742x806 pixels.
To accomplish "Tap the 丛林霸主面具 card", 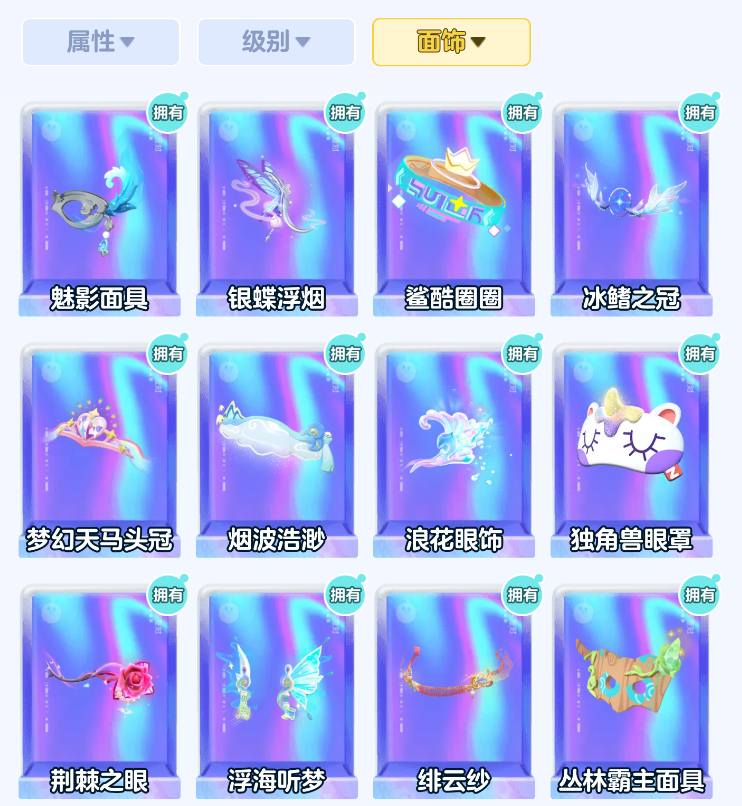I will 631,688.
